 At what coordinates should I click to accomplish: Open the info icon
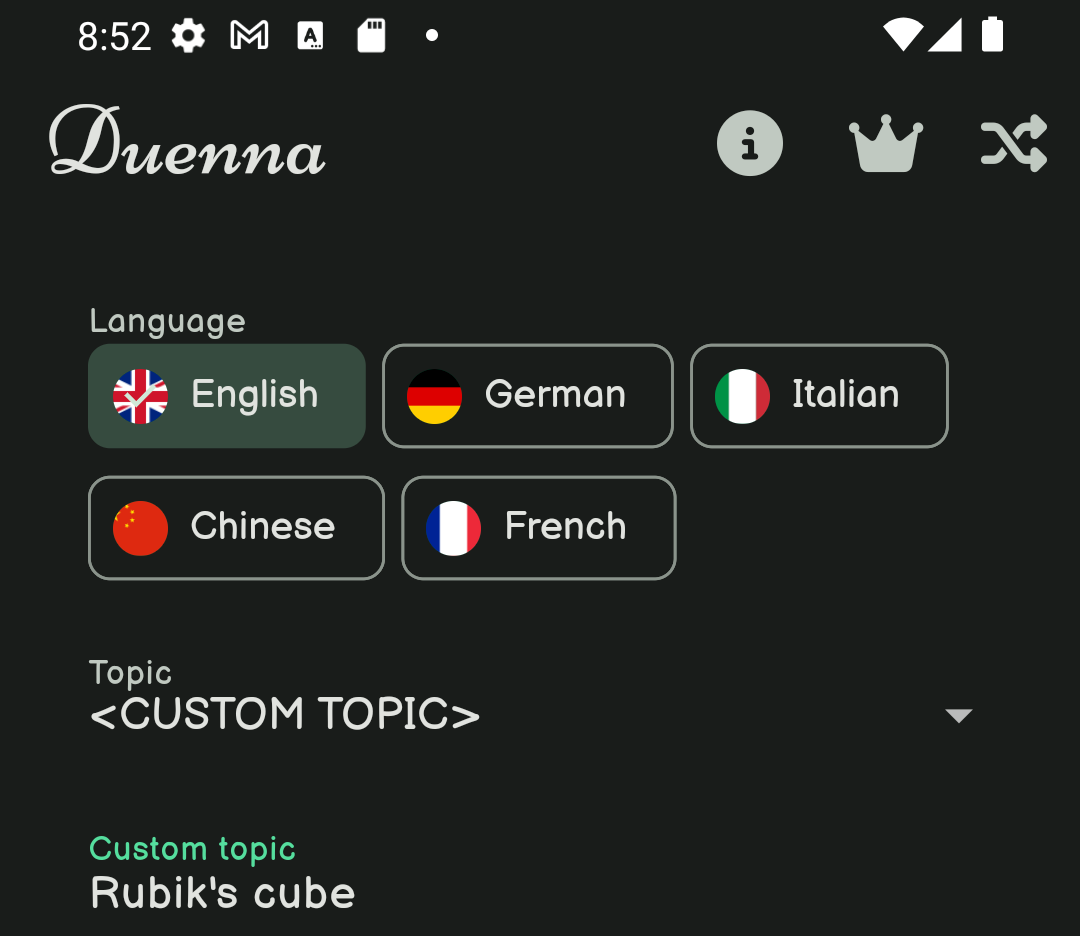coord(749,144)
